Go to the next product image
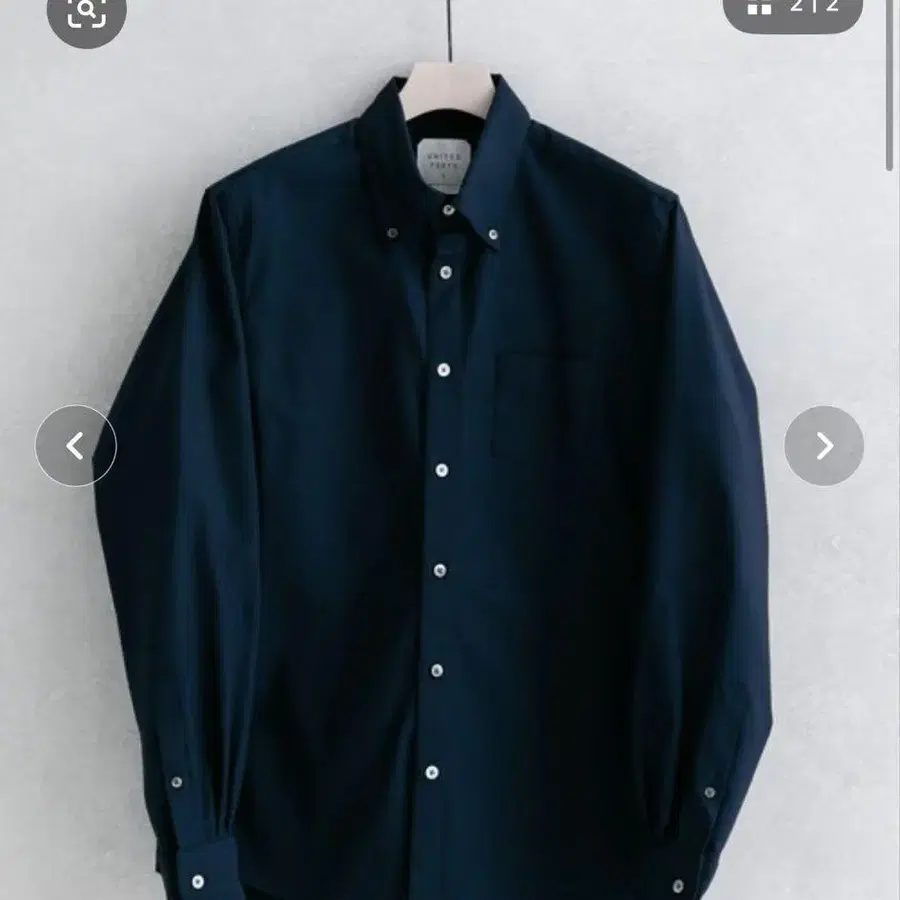 [823, 446]
